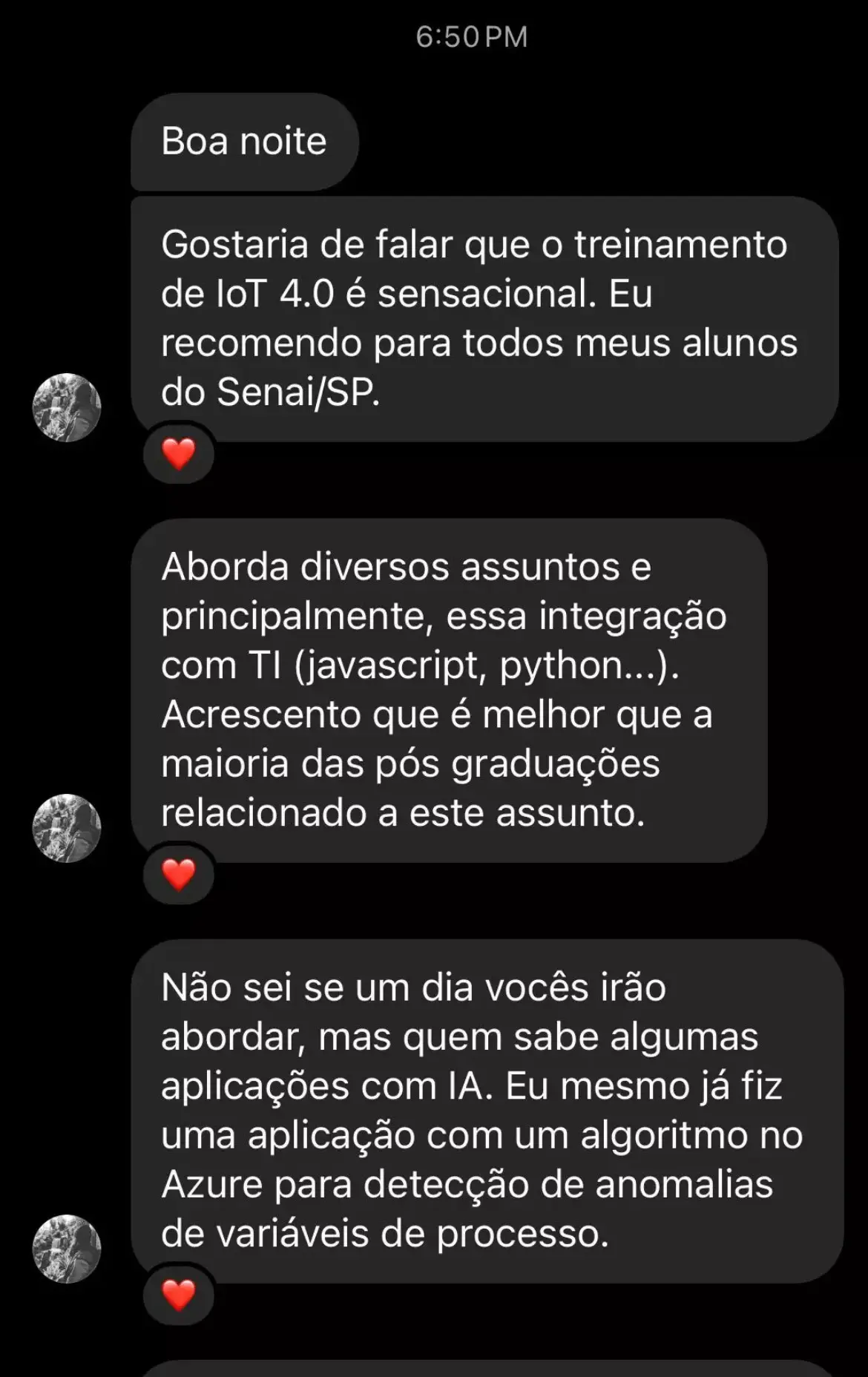Click the heart attached to the IoT recommendation message
This screenshot has width=868, height=1377.
tap(178, 453)
